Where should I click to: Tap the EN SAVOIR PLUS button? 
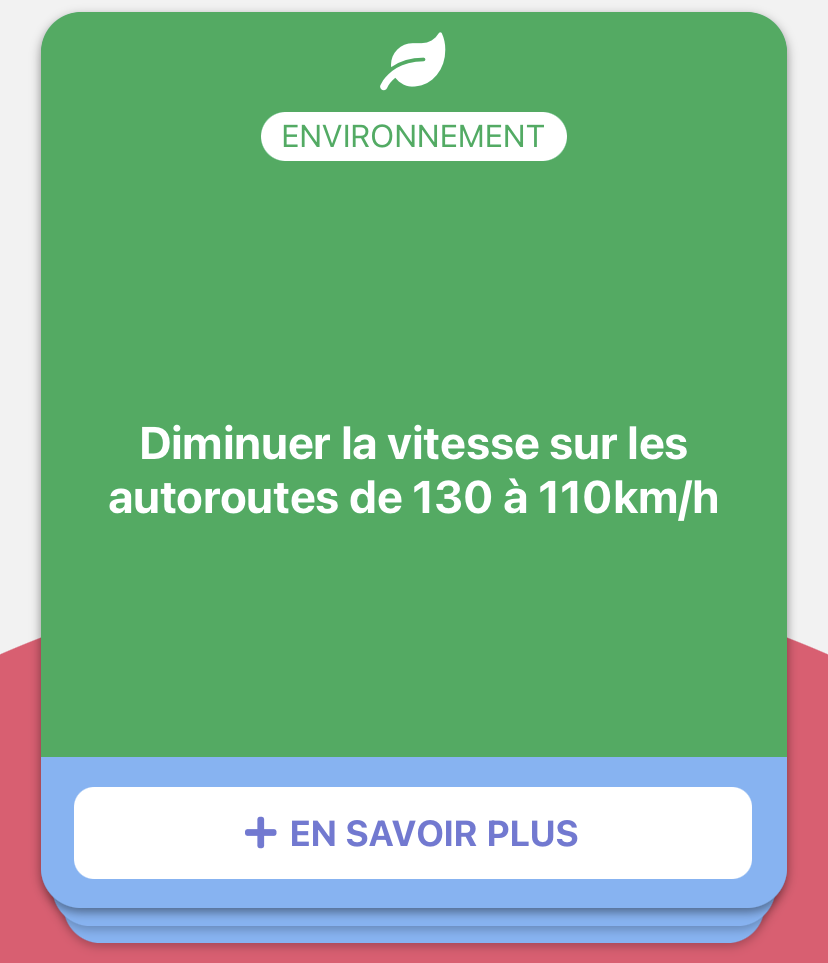(x=412, y=833)
